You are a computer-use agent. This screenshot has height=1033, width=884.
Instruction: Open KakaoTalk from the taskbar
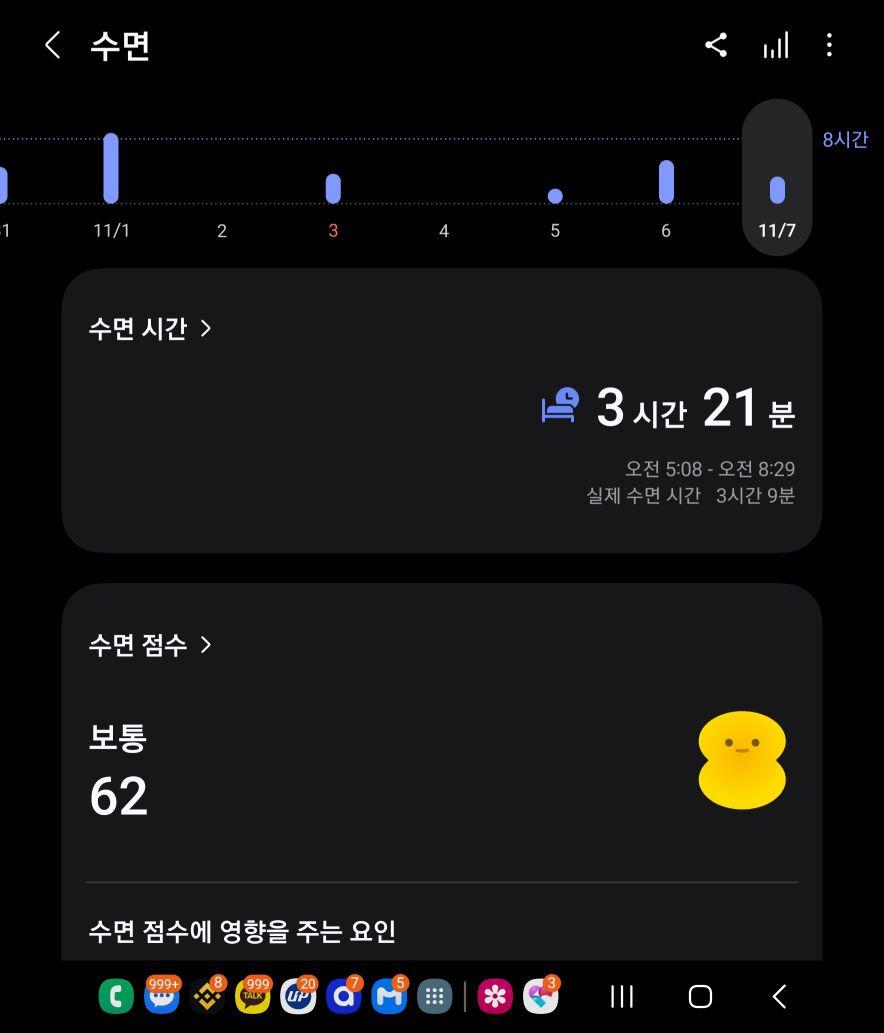tap(253, 996)
